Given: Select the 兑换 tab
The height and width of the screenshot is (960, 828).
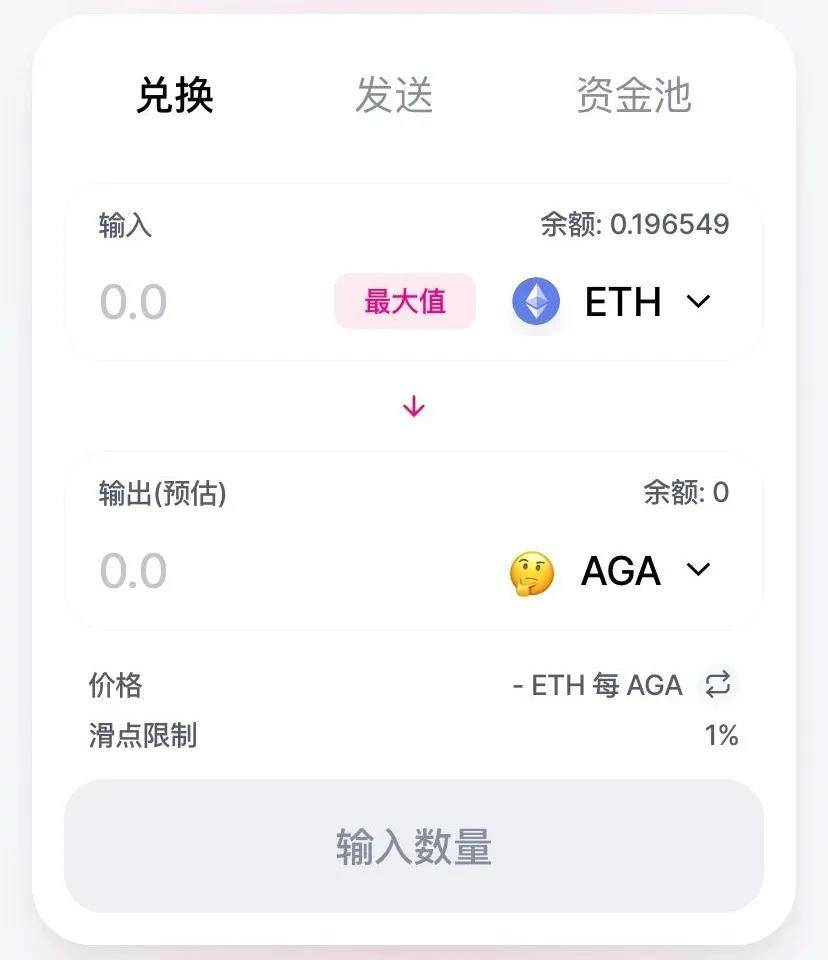Looking at the screenshot, I should (x=175, y=96).
